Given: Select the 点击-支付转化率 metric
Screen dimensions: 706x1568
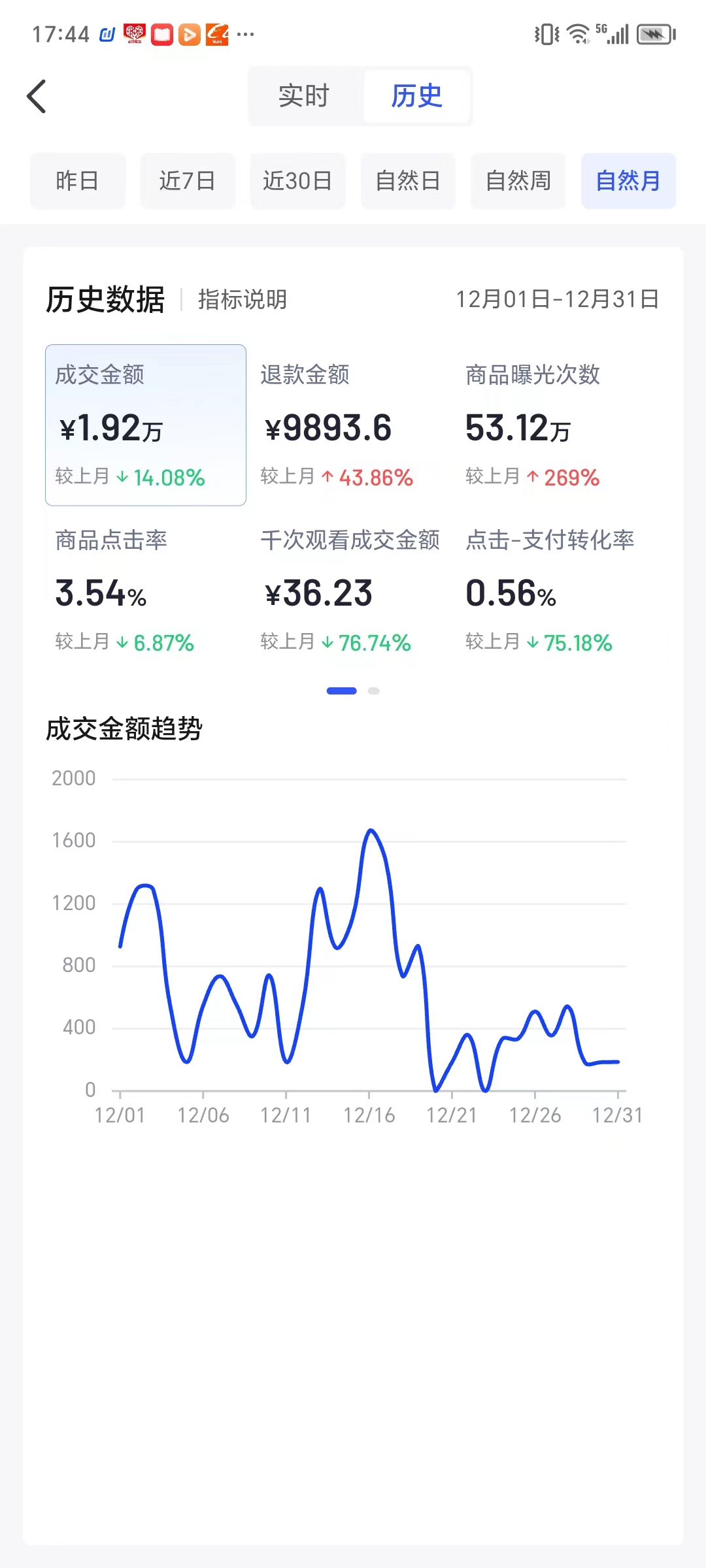Looking at the screenshot, I should coord(556,591).
